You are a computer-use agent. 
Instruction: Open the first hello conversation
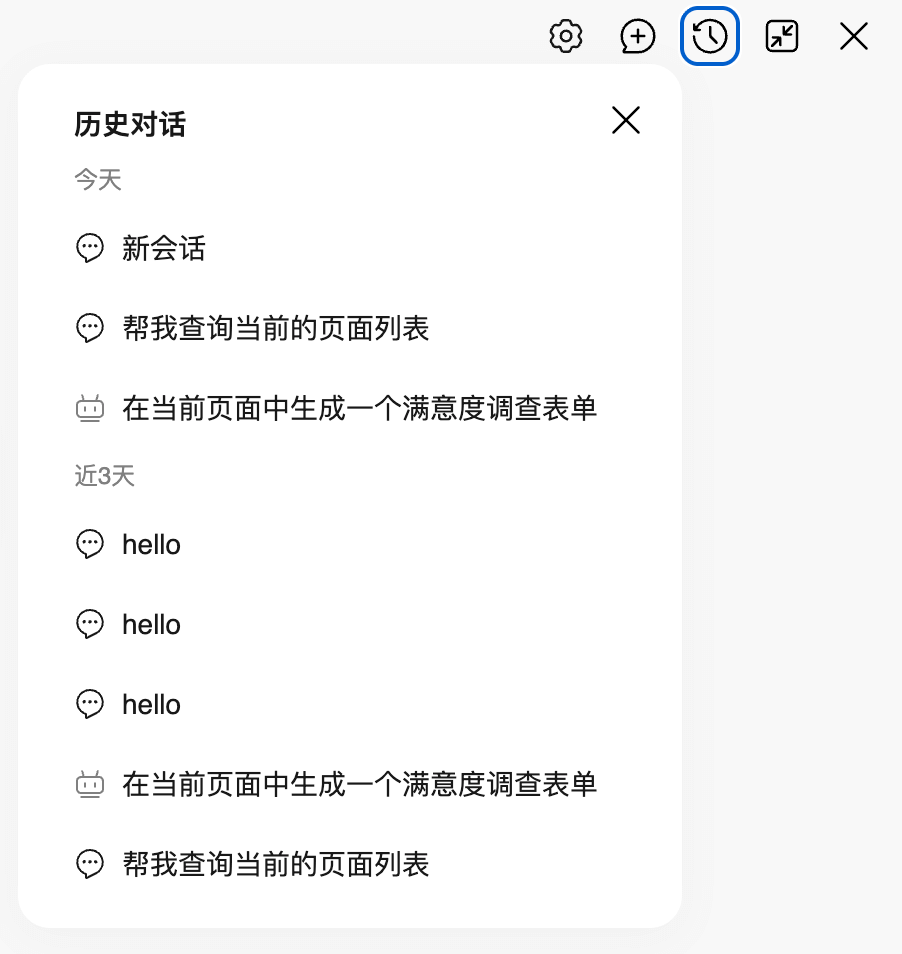click(151, 544)
